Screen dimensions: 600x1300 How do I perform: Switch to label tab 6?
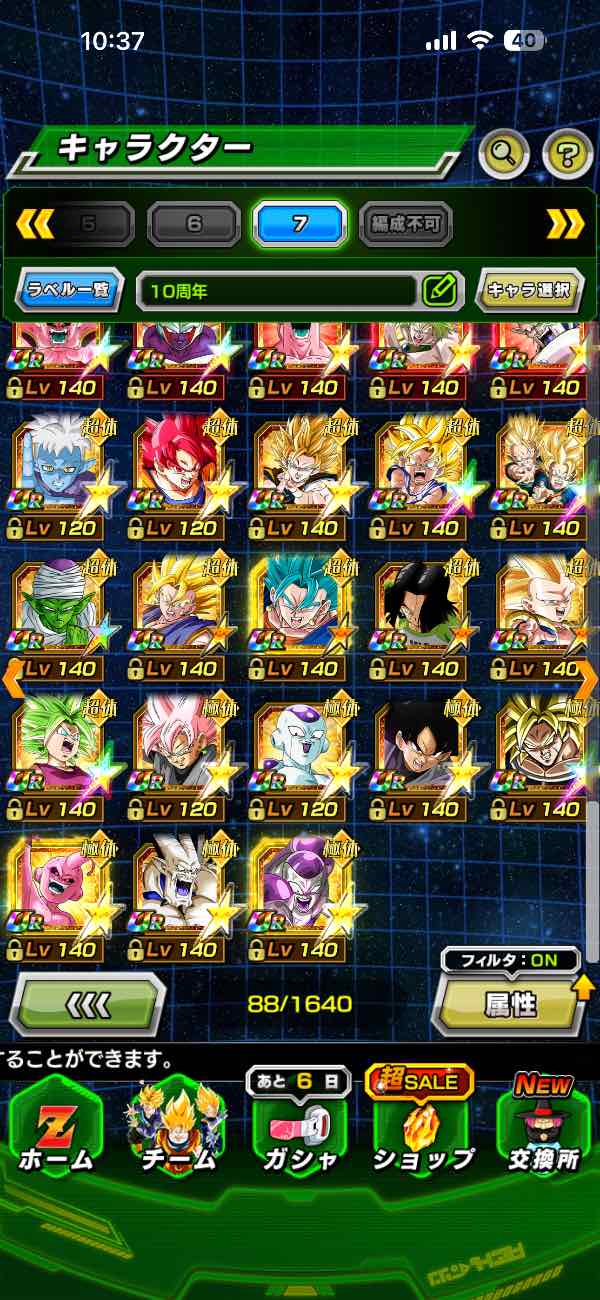click(x=194, y=224)
